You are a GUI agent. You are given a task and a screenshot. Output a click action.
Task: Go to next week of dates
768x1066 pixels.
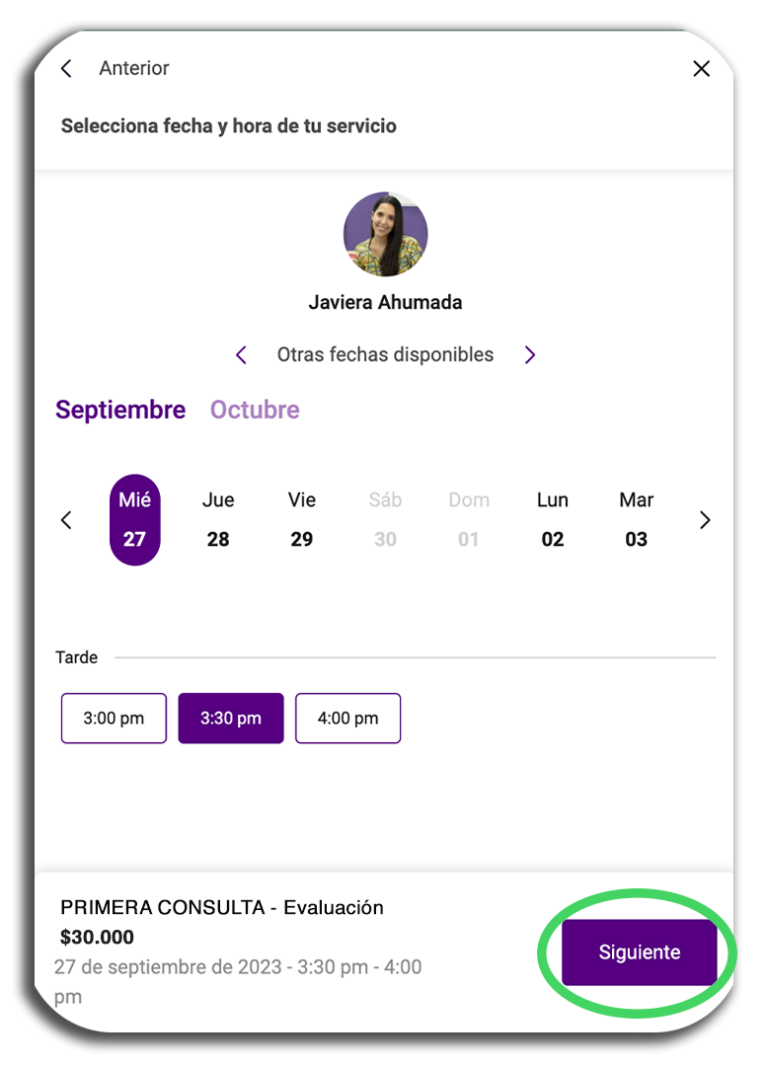pos(705,520)
